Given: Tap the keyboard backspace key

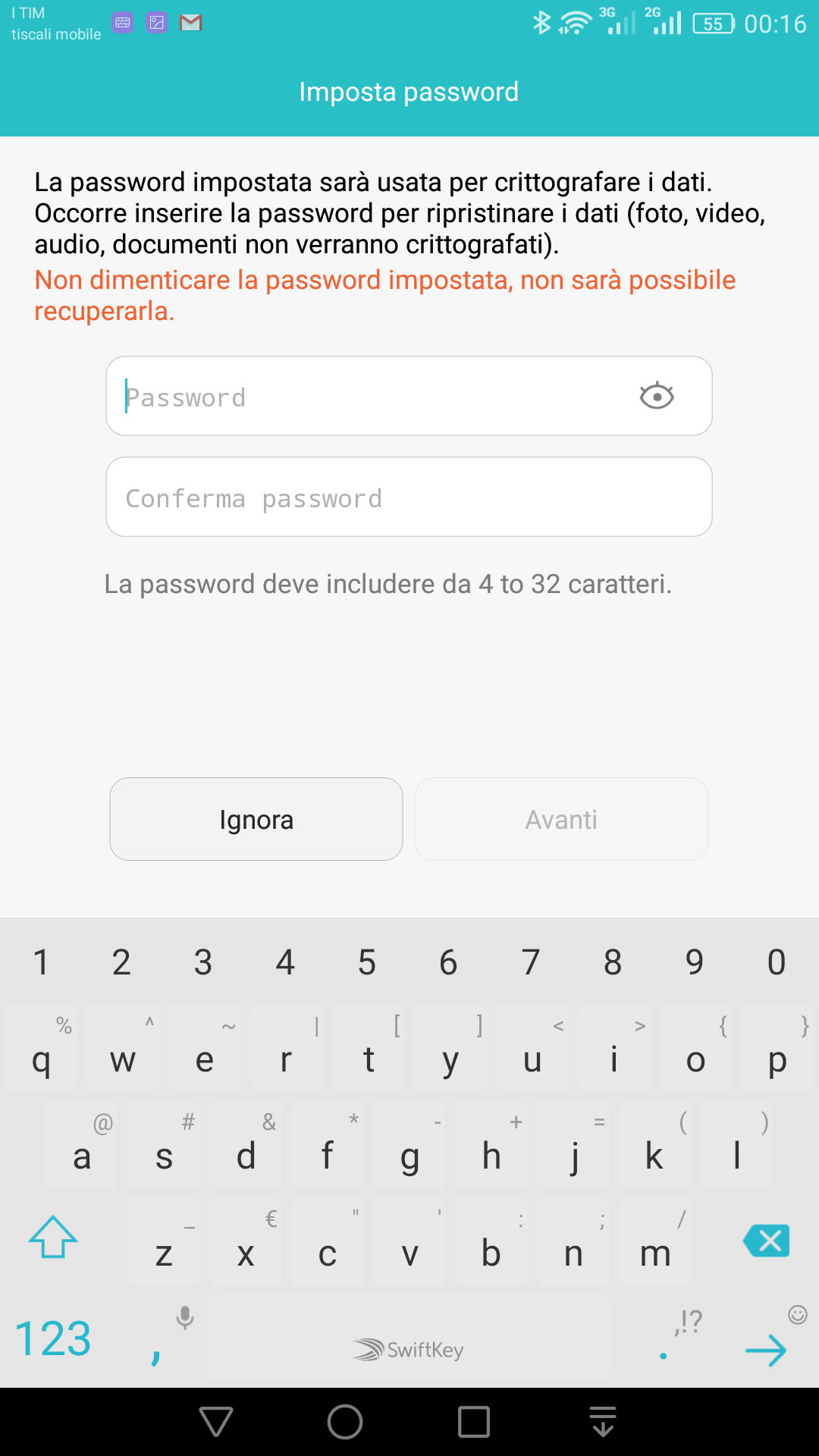Looking at the screenshot, I should (x=766, y=1241).
